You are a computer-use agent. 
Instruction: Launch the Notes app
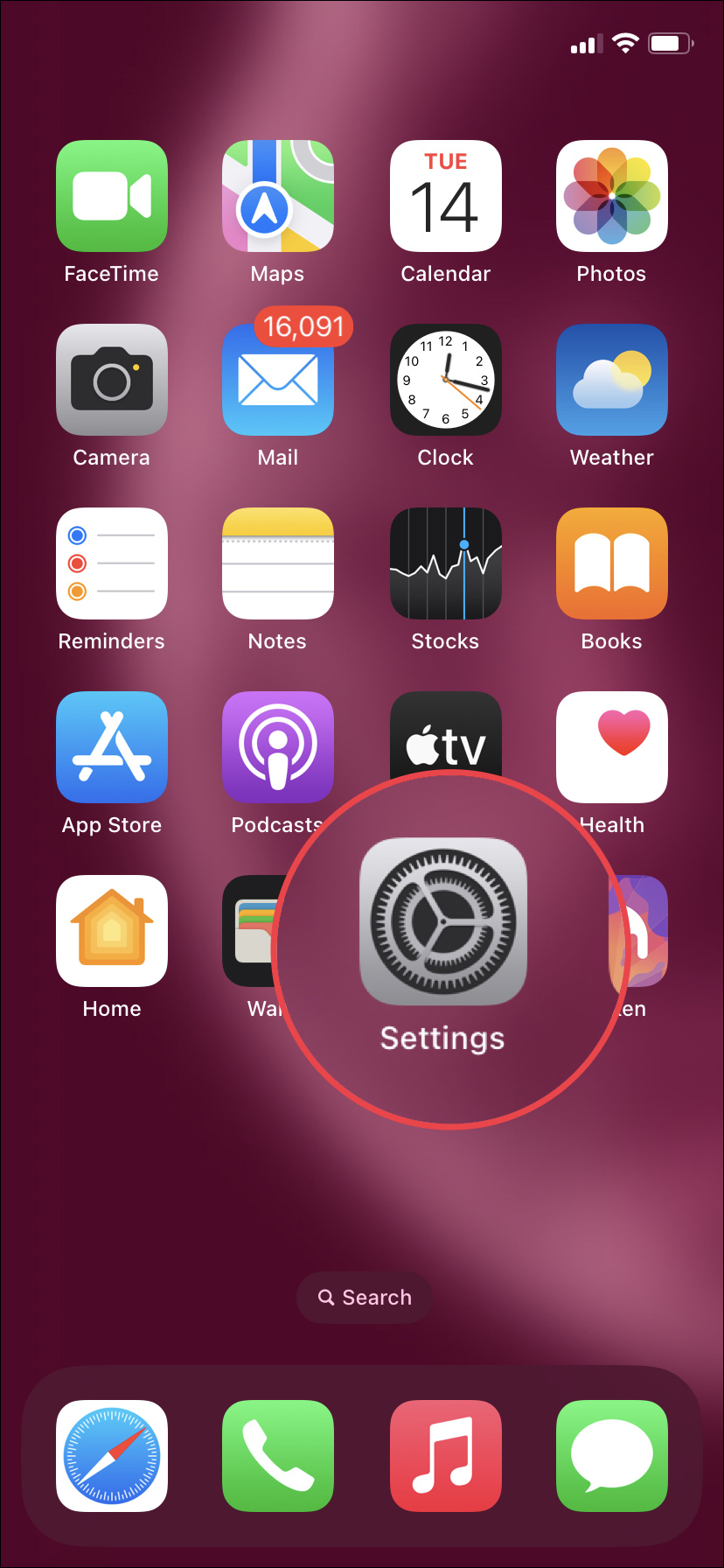click(x=278, y=563)
